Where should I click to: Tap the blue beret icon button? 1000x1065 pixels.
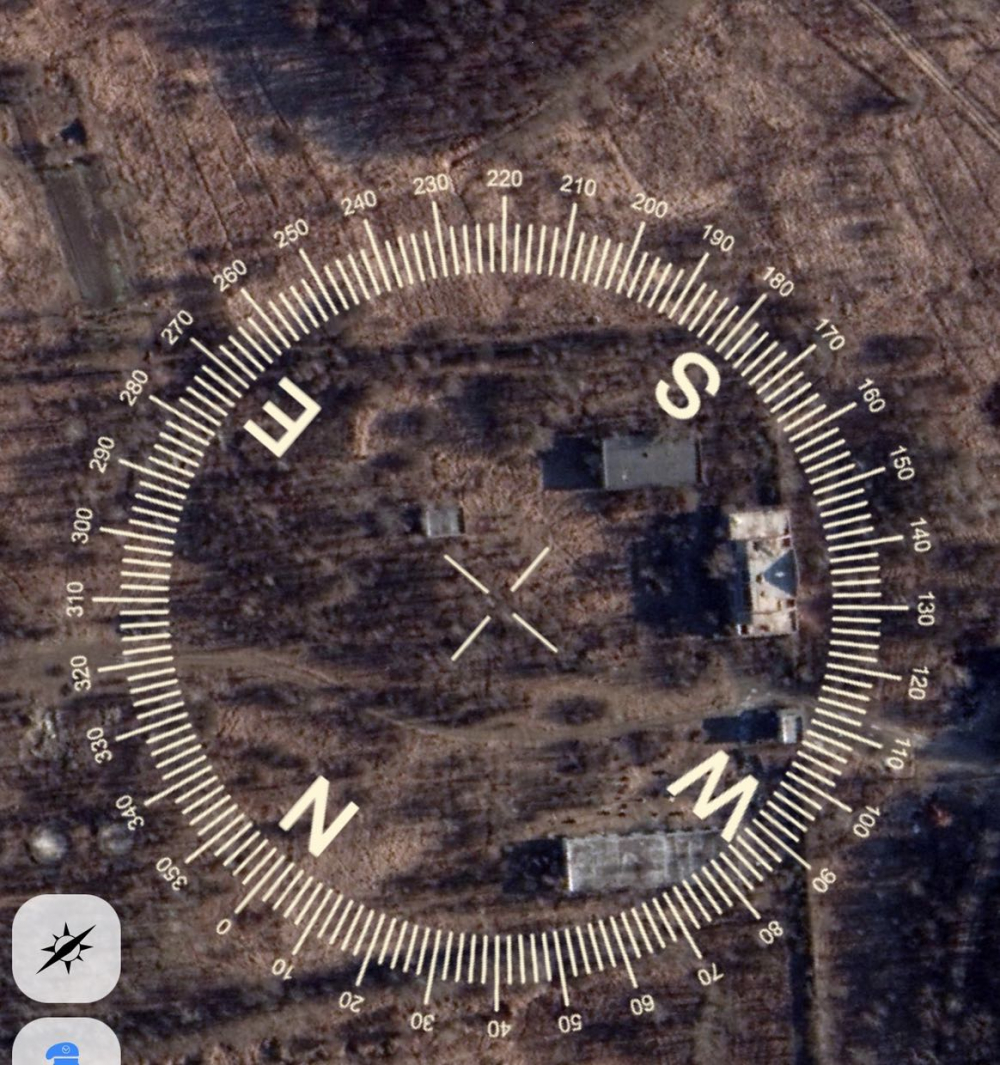pos(66,1047)
